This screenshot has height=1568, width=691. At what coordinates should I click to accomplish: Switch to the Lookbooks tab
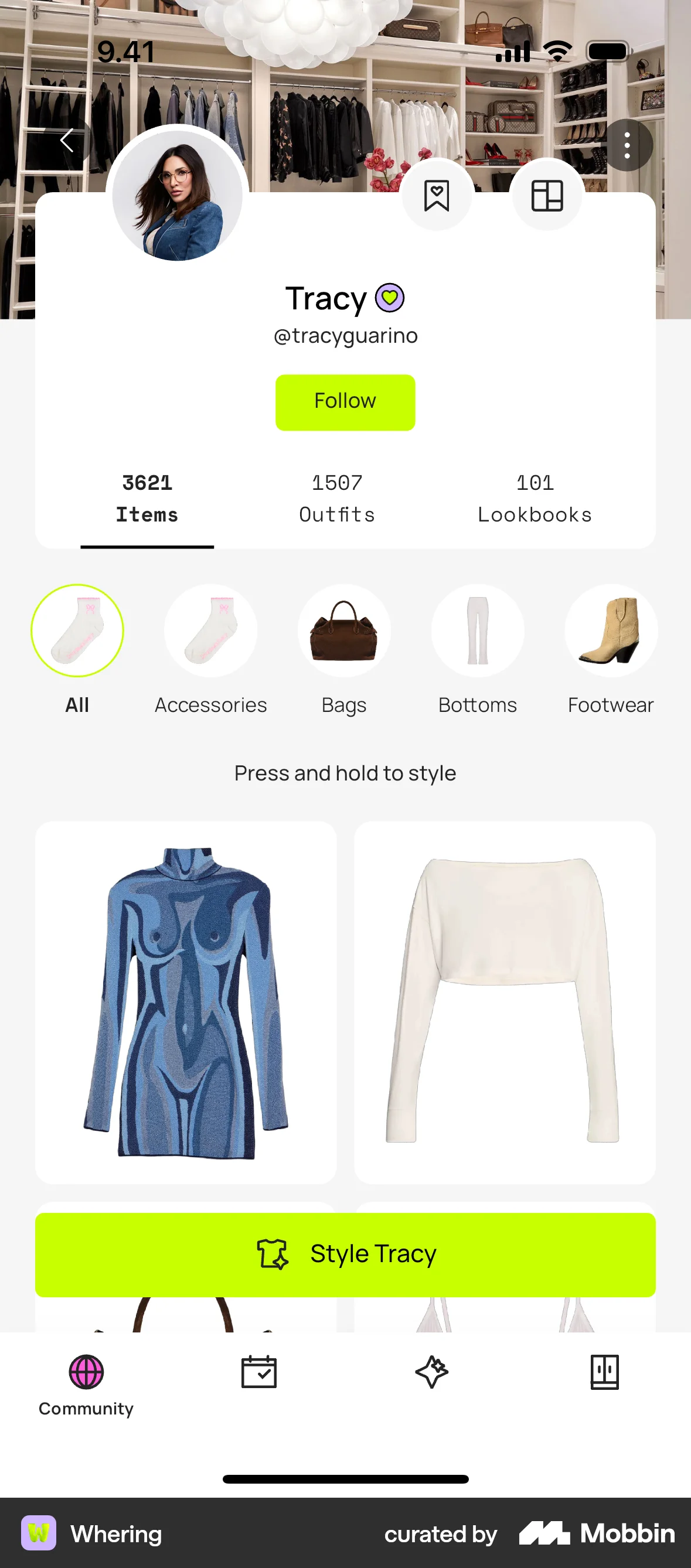[535, 499]
